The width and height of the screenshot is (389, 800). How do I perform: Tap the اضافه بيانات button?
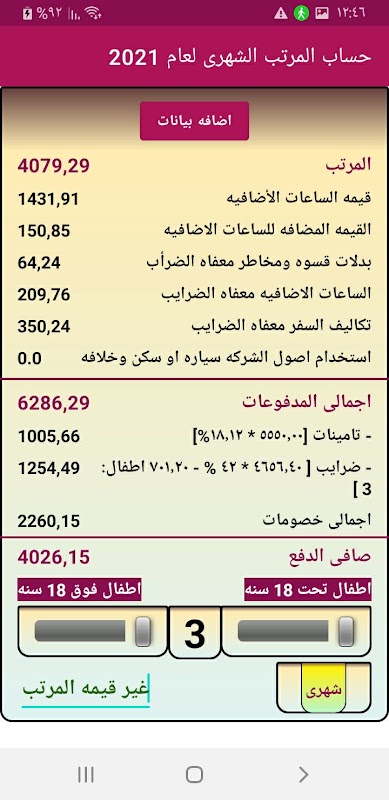coord(194,121)
